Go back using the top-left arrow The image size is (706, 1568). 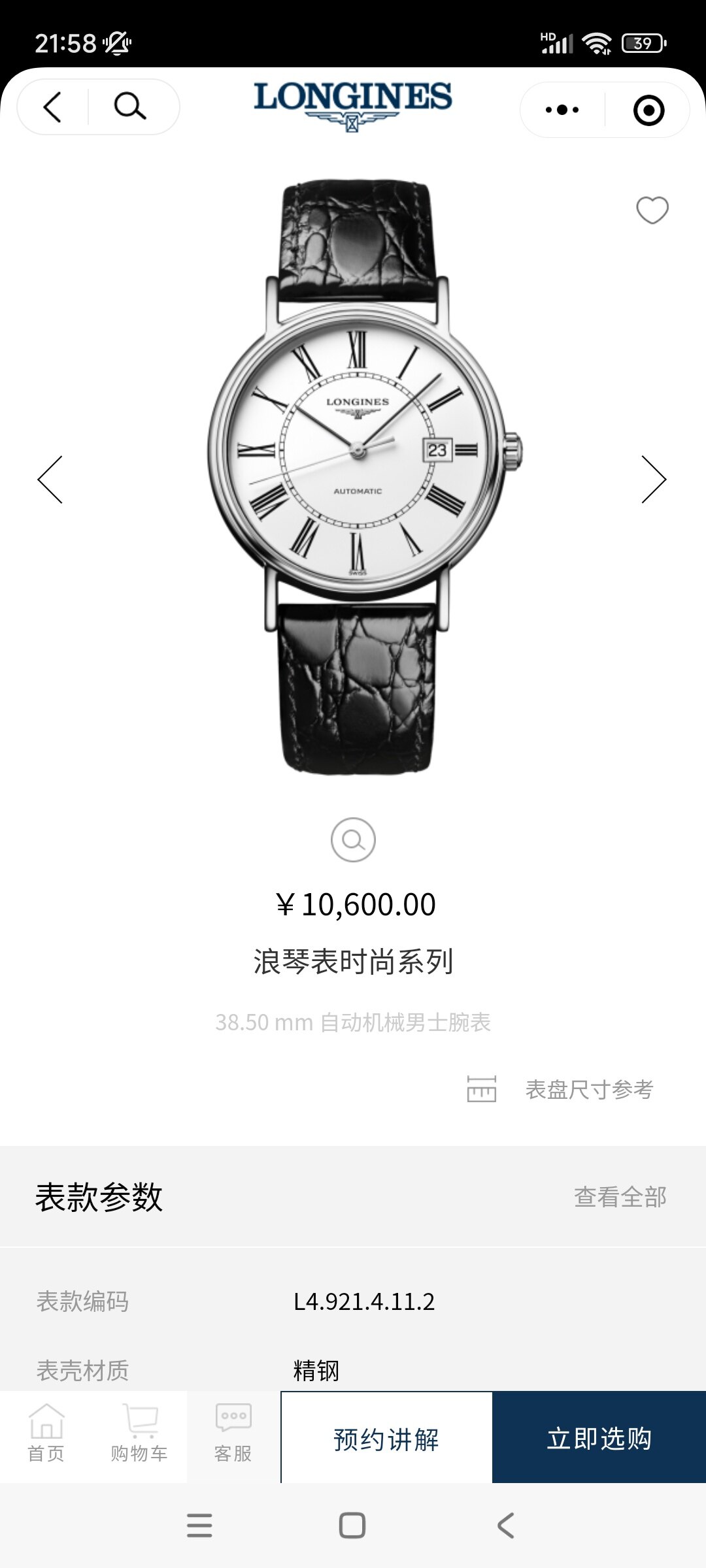point(52,106)
